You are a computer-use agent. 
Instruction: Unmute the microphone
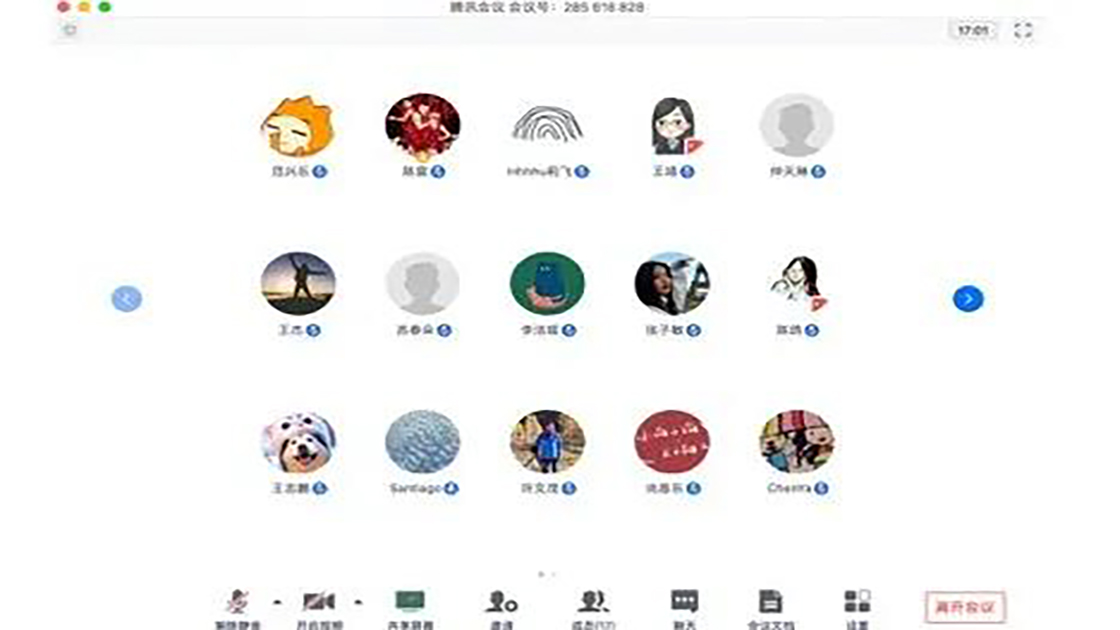pos(237,603)
